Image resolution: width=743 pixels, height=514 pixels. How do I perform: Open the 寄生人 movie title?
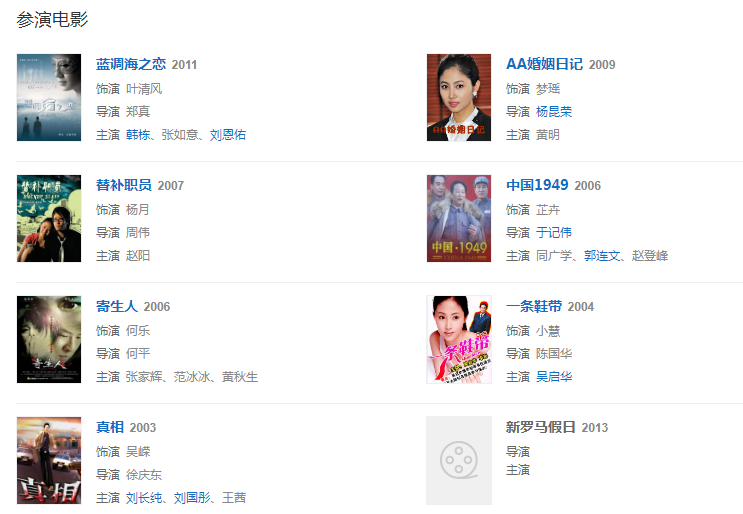(117, 306)
